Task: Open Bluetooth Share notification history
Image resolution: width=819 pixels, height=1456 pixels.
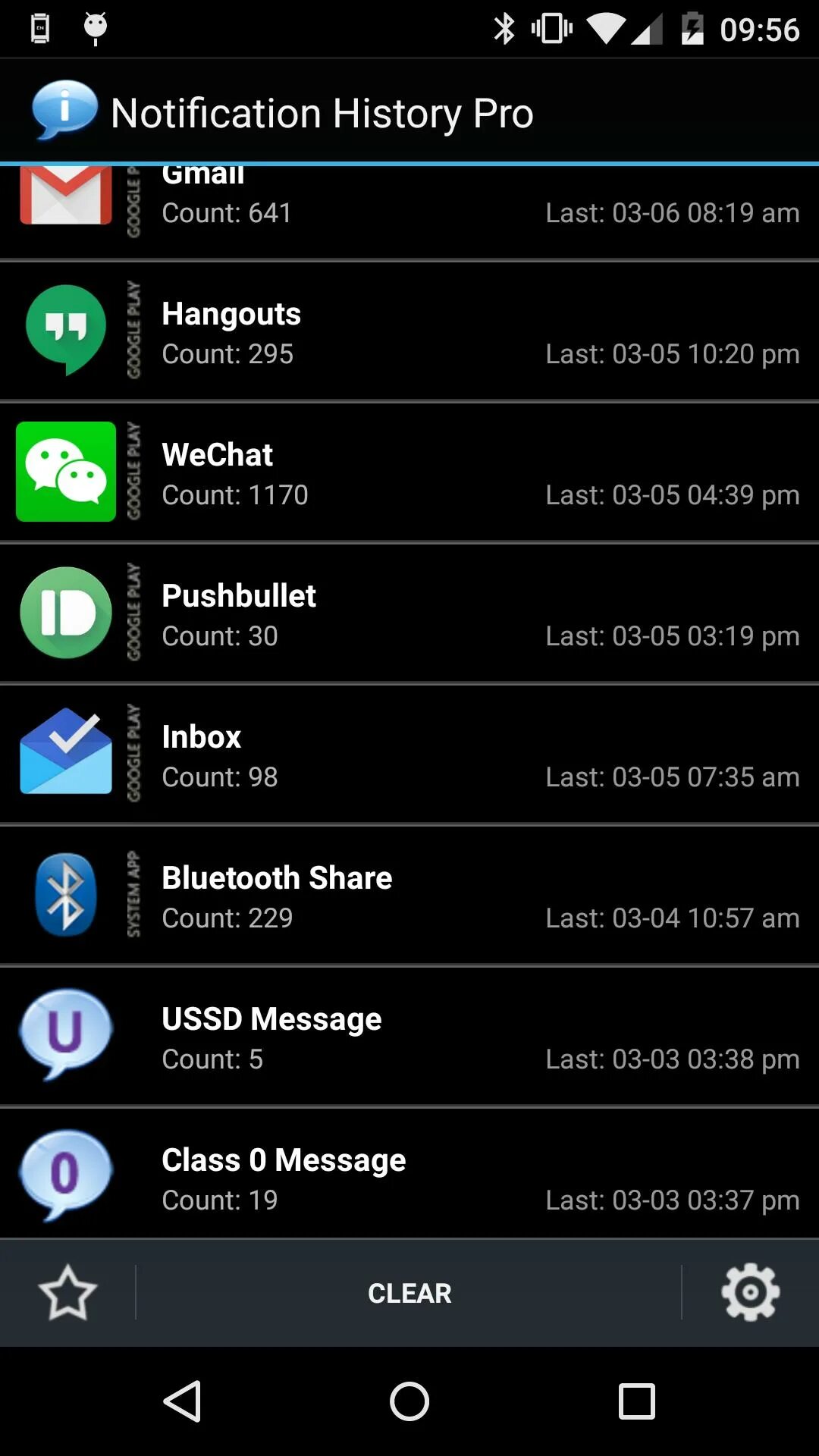Action: [409, 896]
